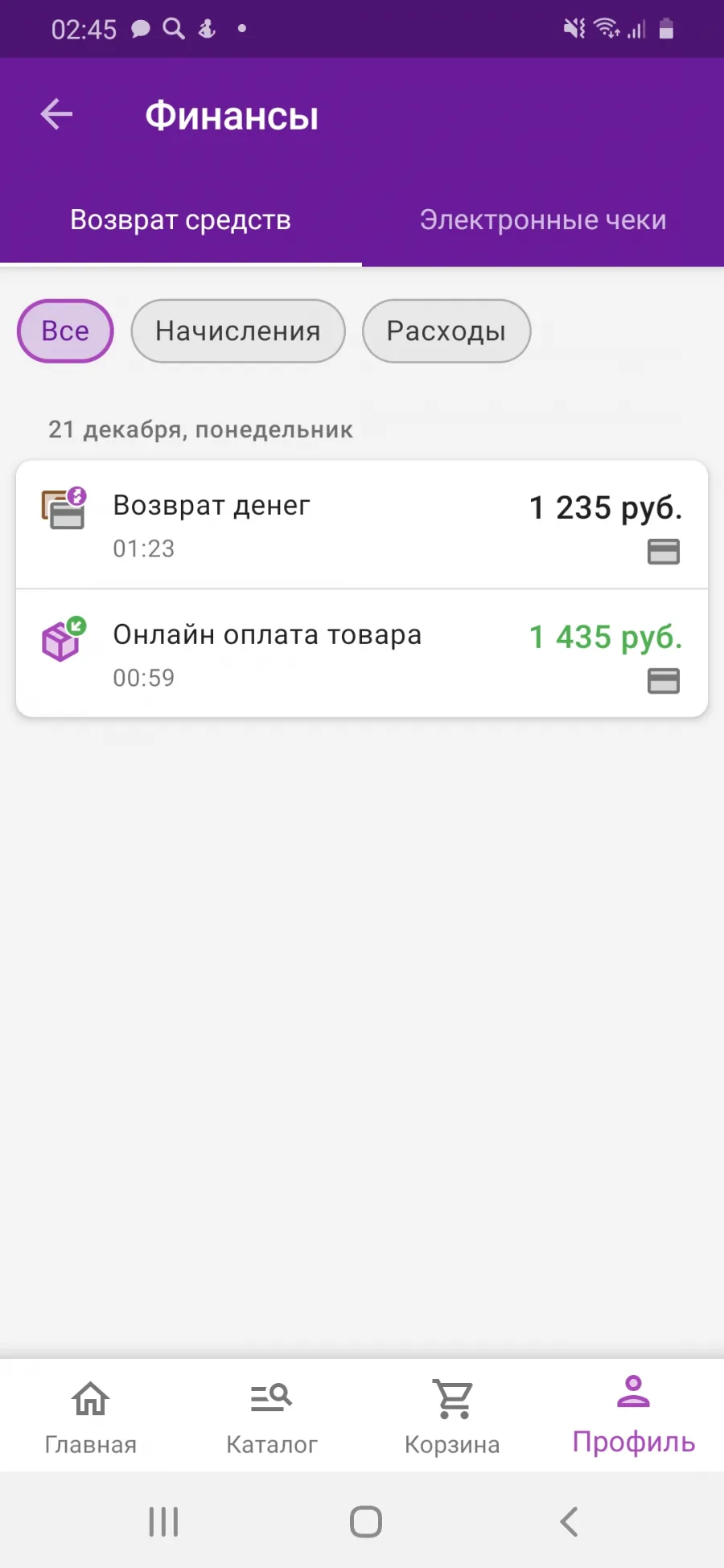Switch to the Профиль tab
This screenshot has height=1568, width=724.
pyautogui.click(x=634, y=1417)
